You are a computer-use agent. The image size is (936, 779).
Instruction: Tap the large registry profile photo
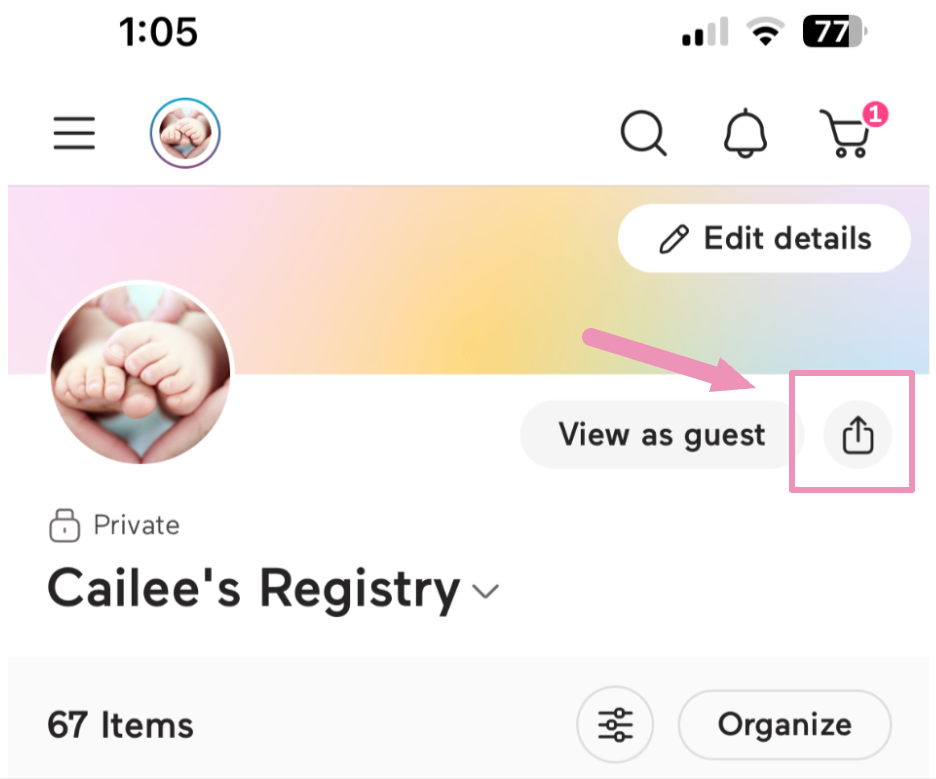pyautogui.click(x=141, y=372)
